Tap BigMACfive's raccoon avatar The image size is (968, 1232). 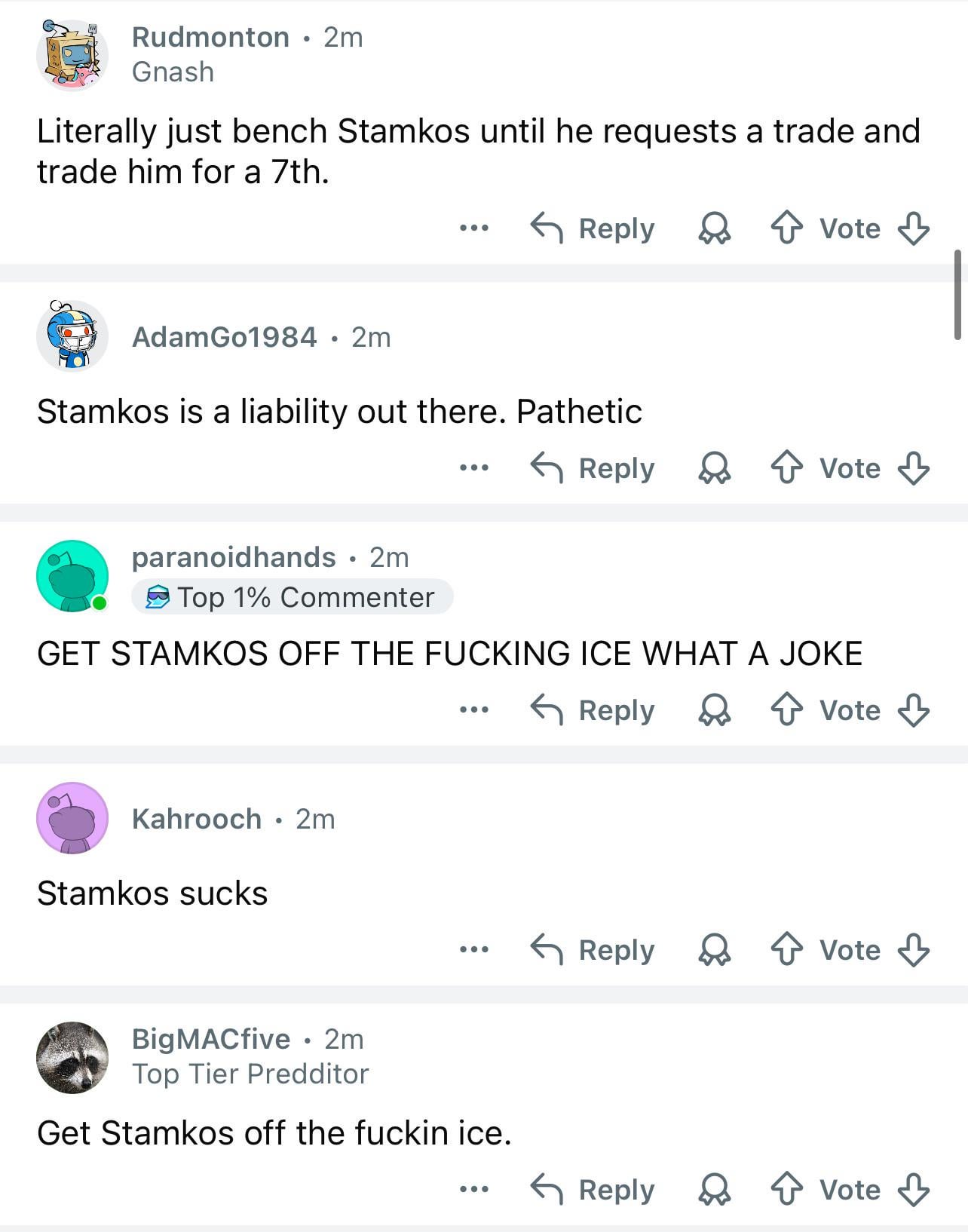coord(72,1057)
